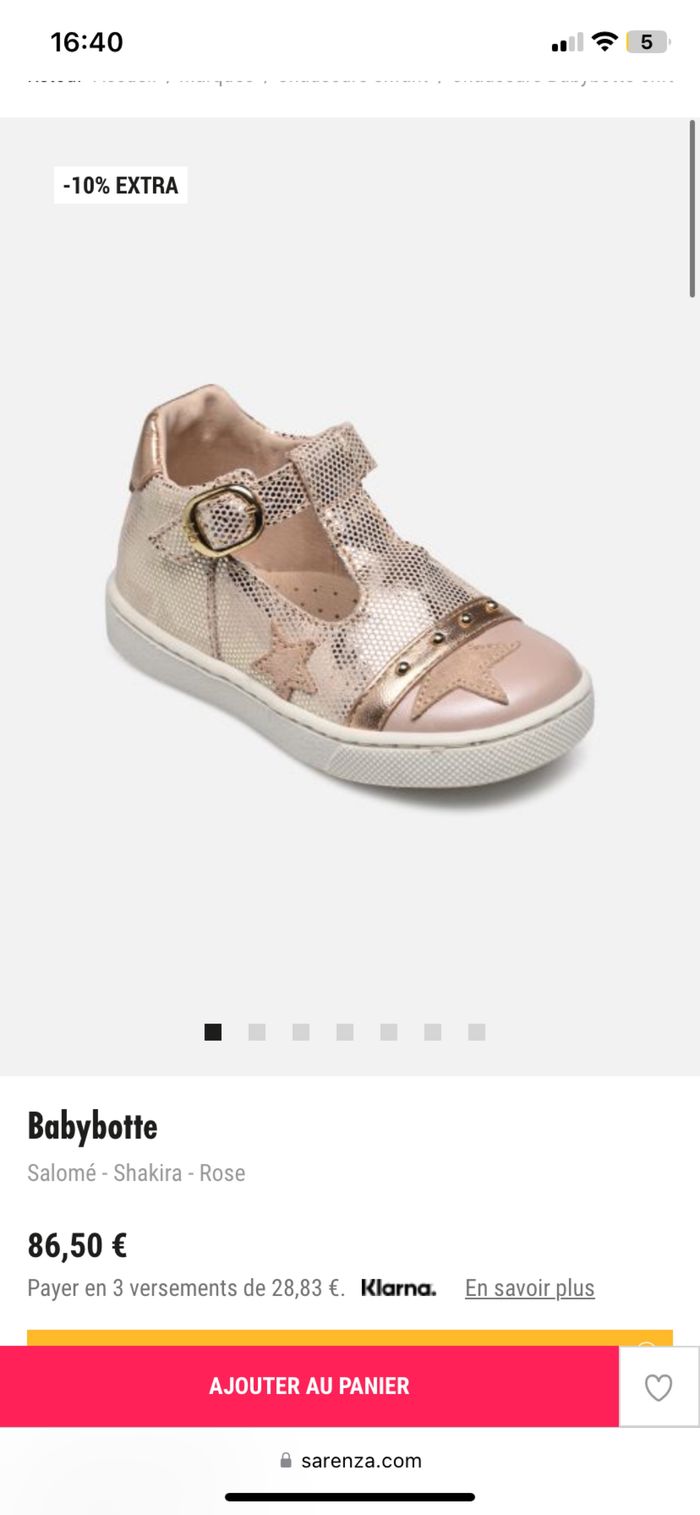Tap Ajouter au panier button
This screenshot has width=700, height=1515.
point(309,1386)
